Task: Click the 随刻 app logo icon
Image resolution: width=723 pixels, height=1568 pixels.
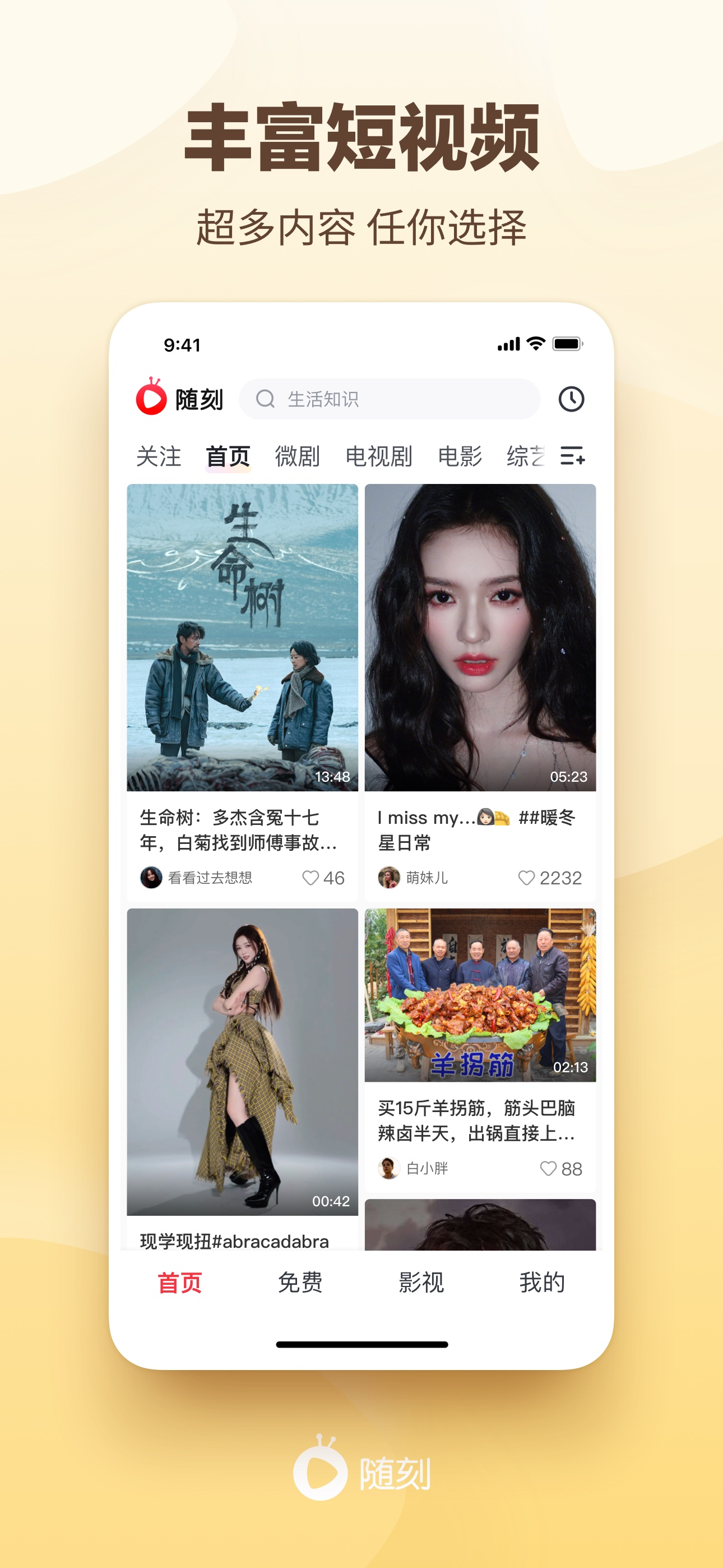Action: point(151,399)
